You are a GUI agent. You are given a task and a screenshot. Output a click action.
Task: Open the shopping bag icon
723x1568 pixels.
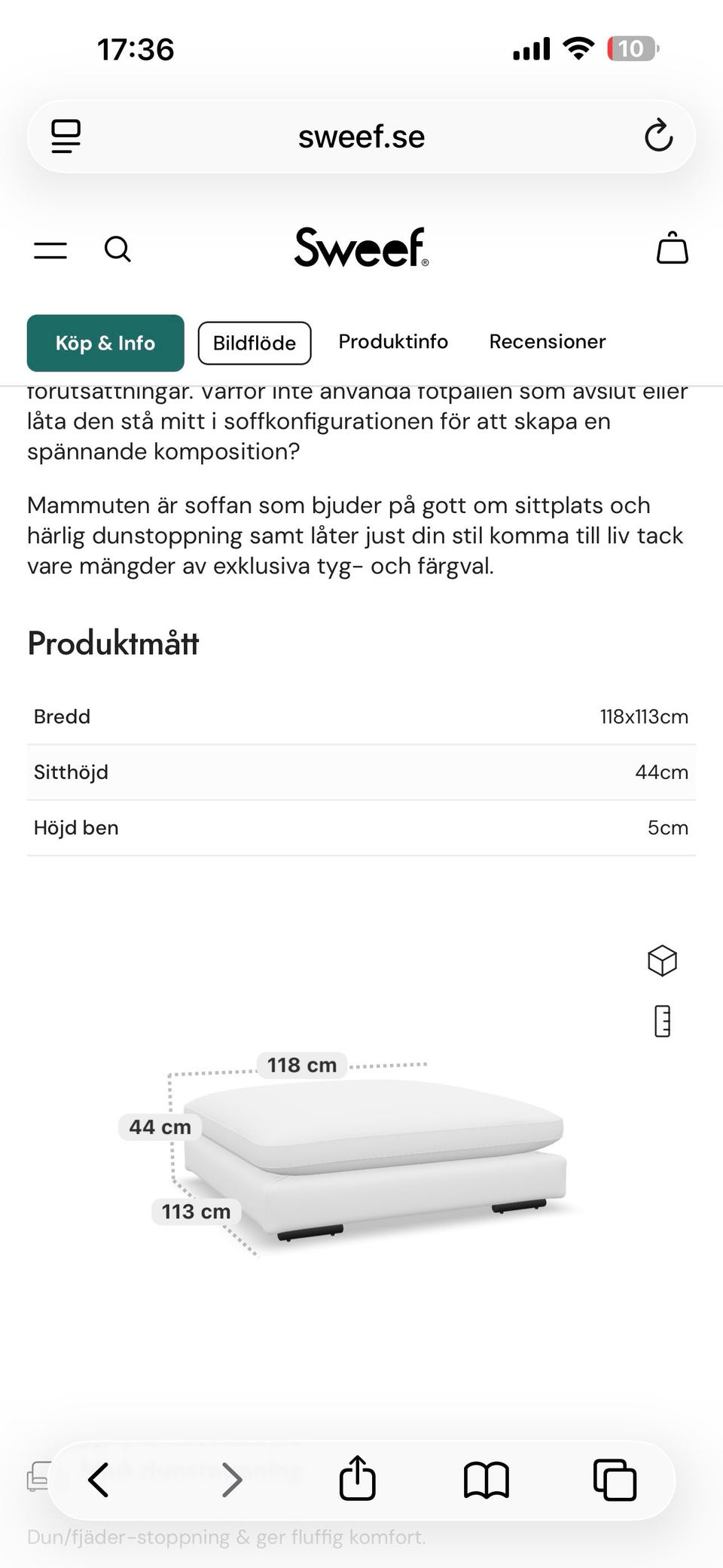(x=673, y=248)
